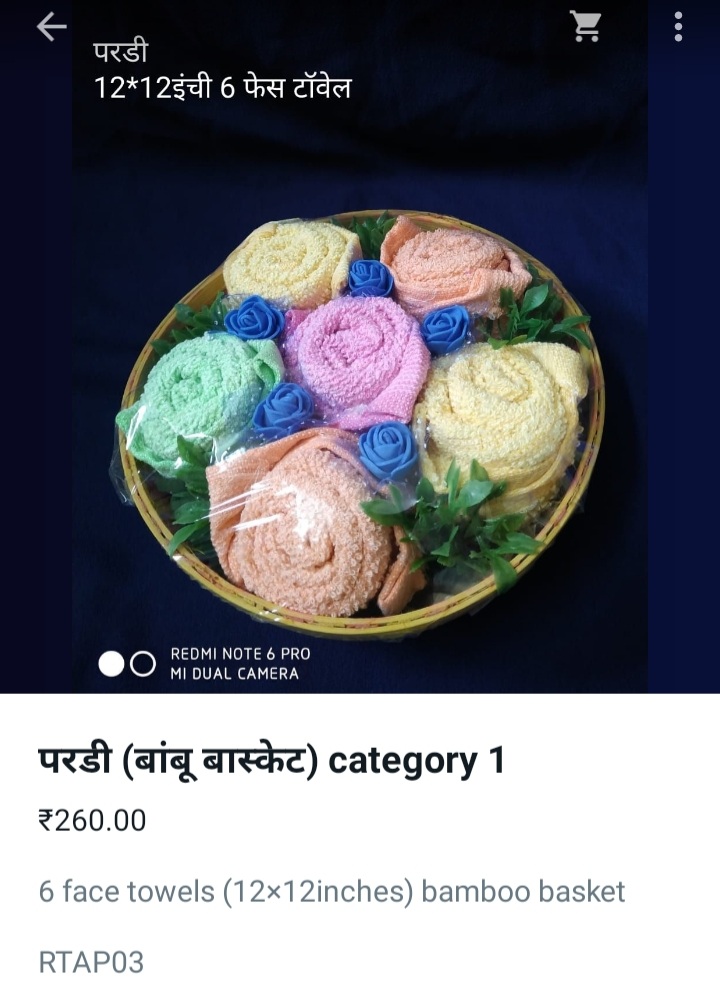Go back using the arrow icon
This screenshot has height=1008, width=720.
[50, 27]
